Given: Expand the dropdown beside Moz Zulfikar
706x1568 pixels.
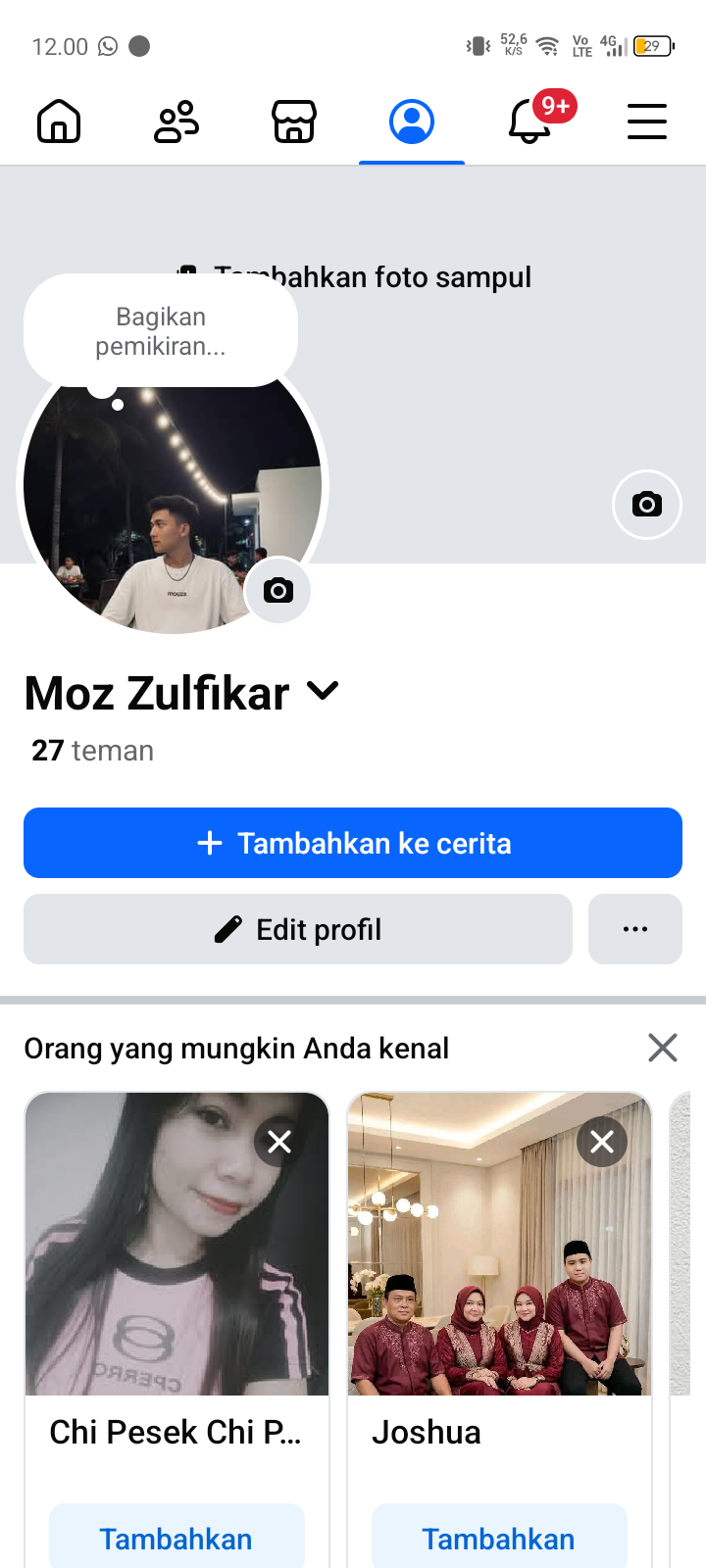Looking at the screenshot, I should 323,692.
